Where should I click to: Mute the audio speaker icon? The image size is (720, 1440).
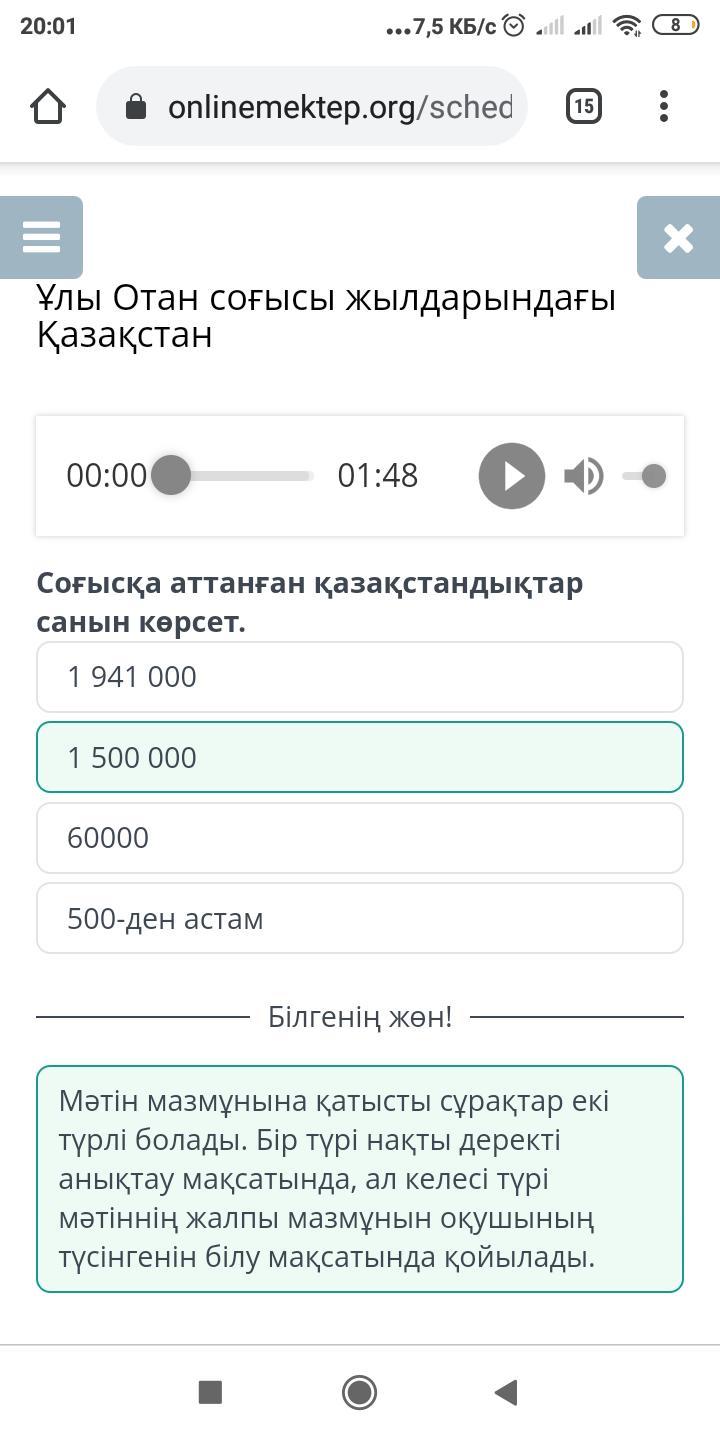point(584,476)
